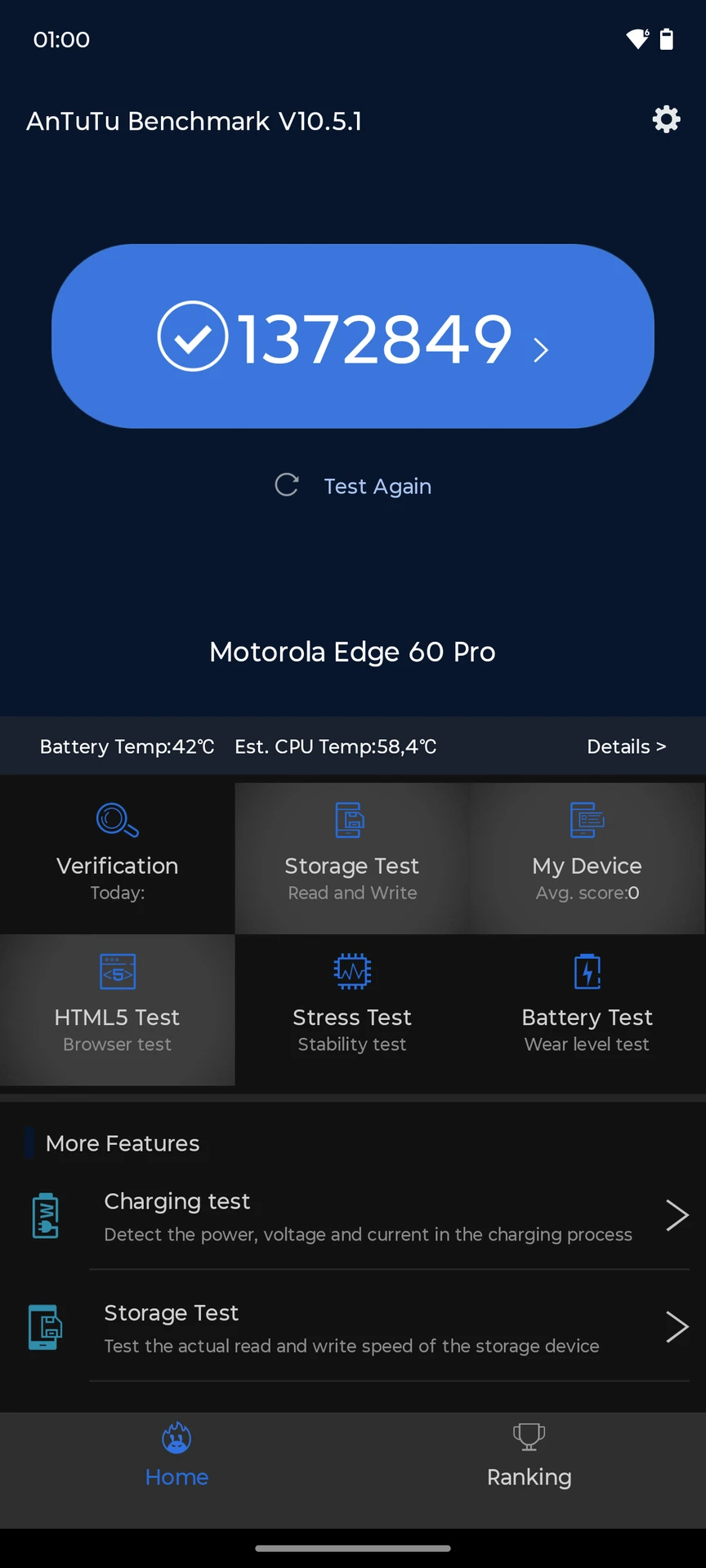The height and width of the screenshot is (1568, 706).
Task: Open Storage Test under More Features
Action: [x=353, y=1327]
